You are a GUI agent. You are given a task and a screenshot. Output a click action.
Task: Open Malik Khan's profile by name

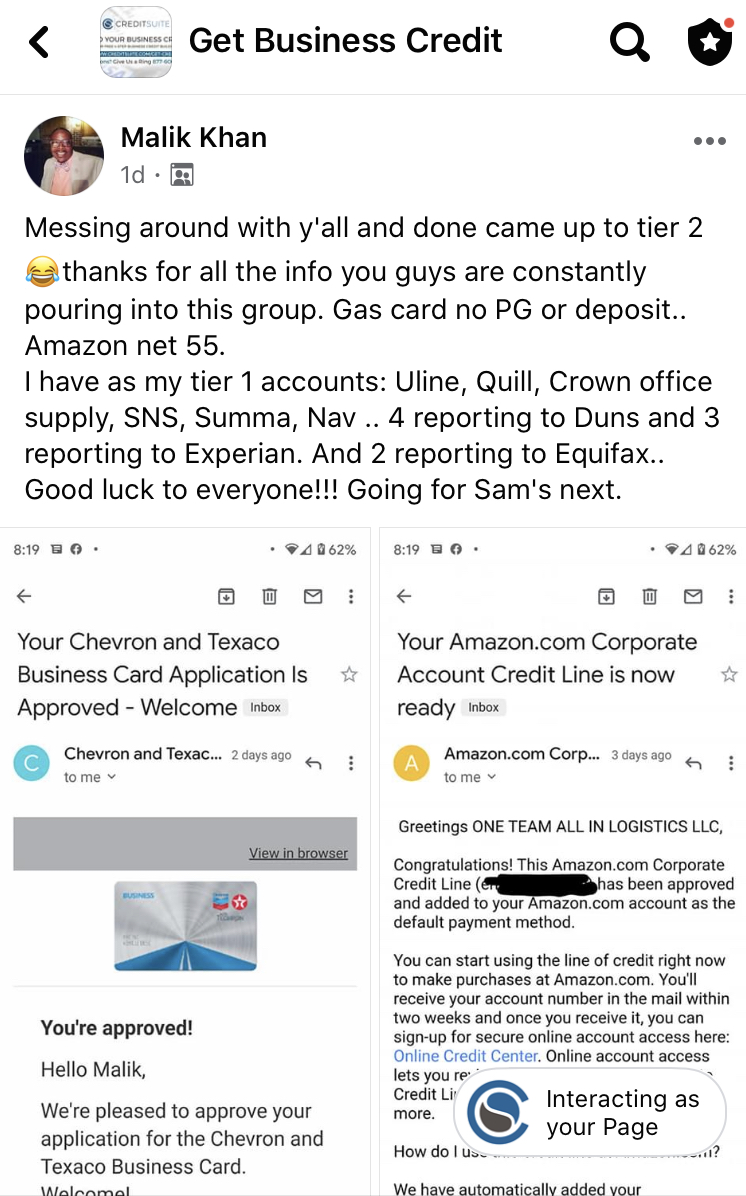[194, 137]
